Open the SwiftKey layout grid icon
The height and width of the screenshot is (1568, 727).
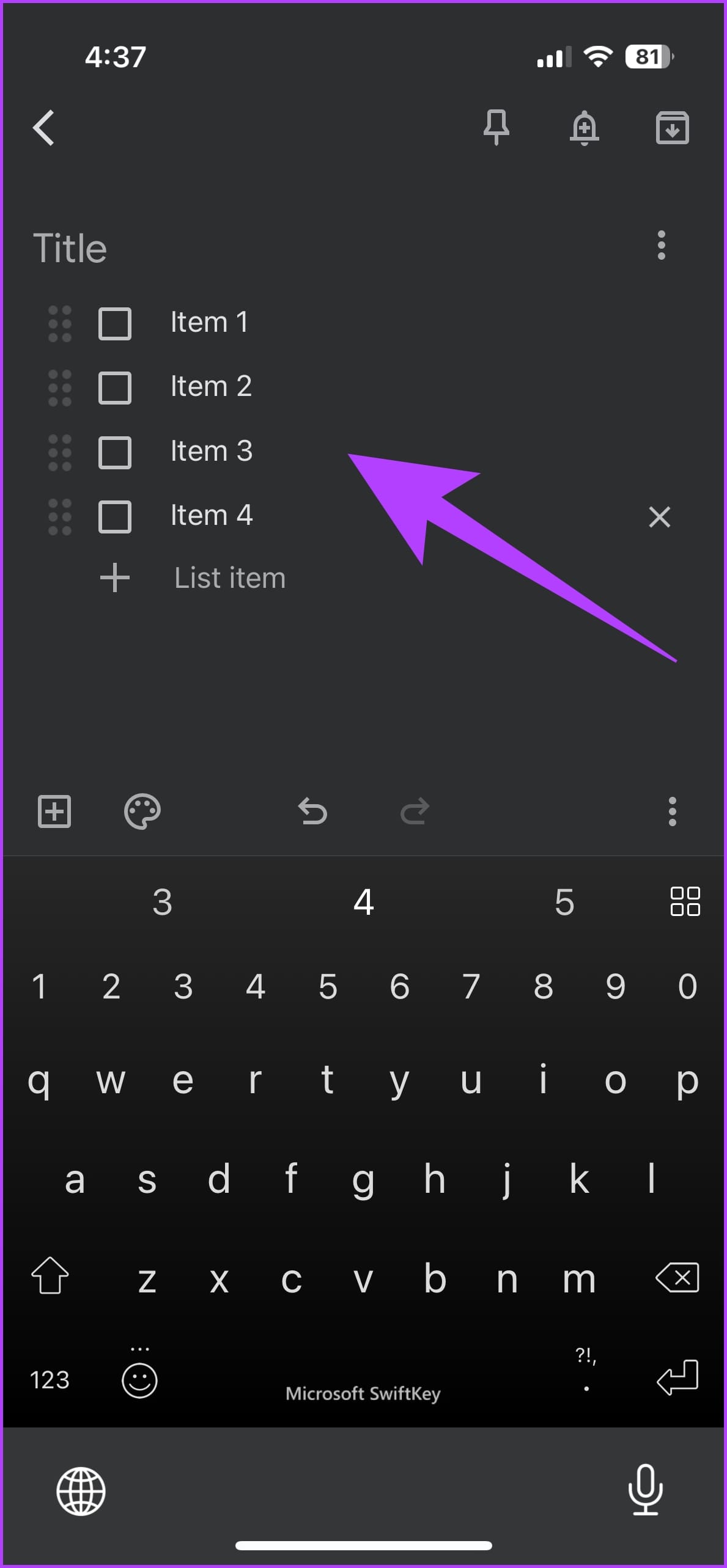coord(684,901)
